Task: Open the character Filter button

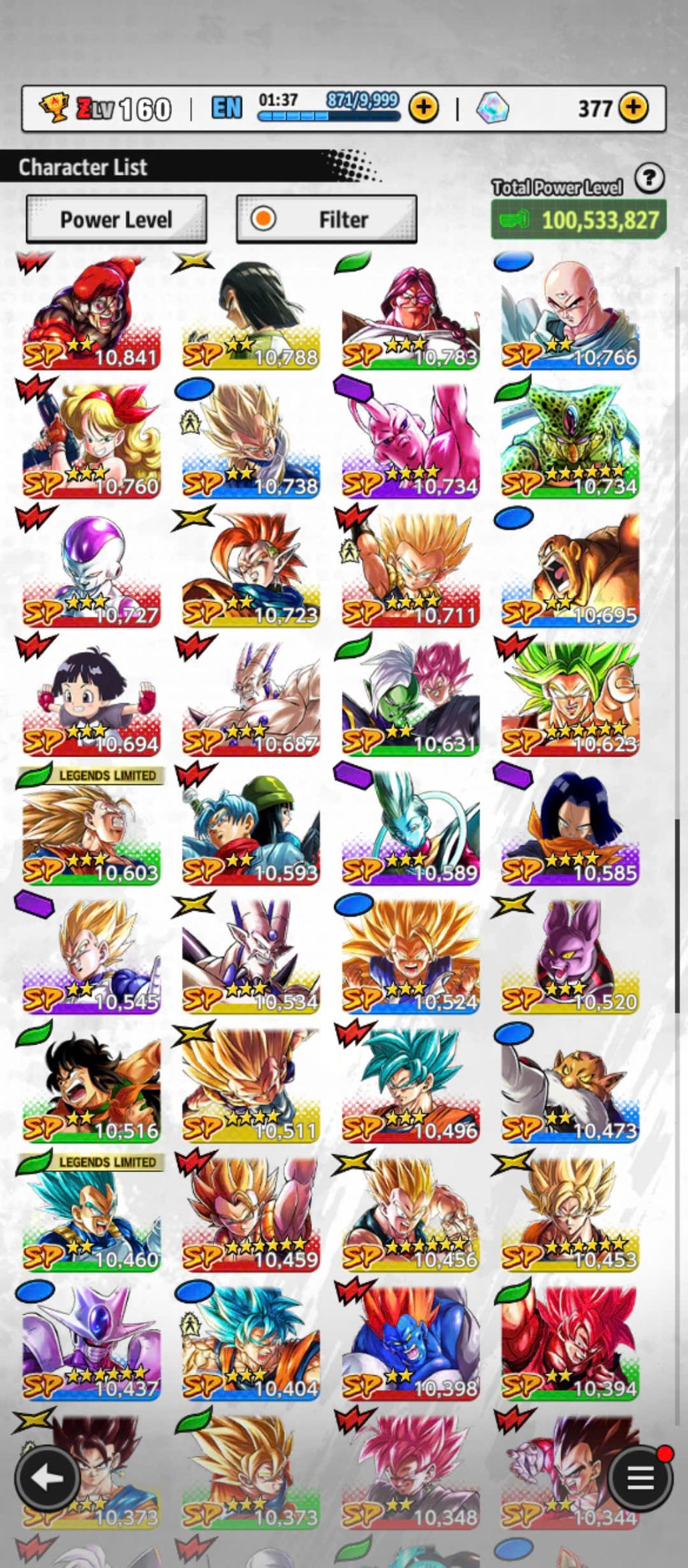Action: pyautogui.click(x=327, y=219)
